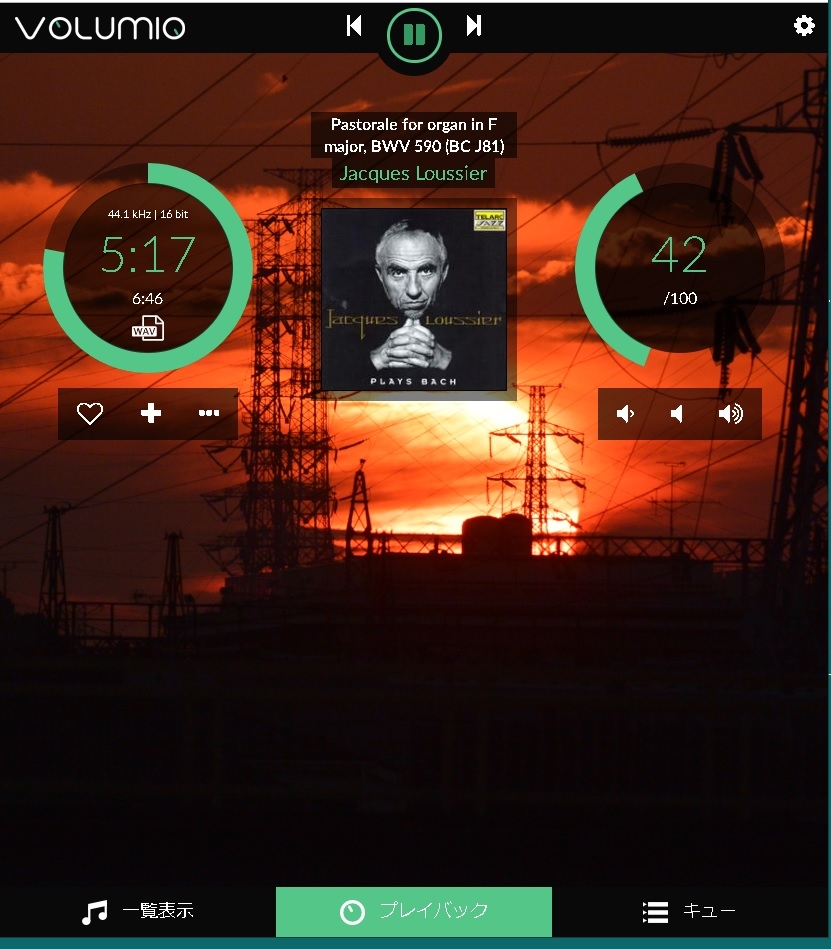
Task: Select the プレイバック tab
Action: coord(414,911)
